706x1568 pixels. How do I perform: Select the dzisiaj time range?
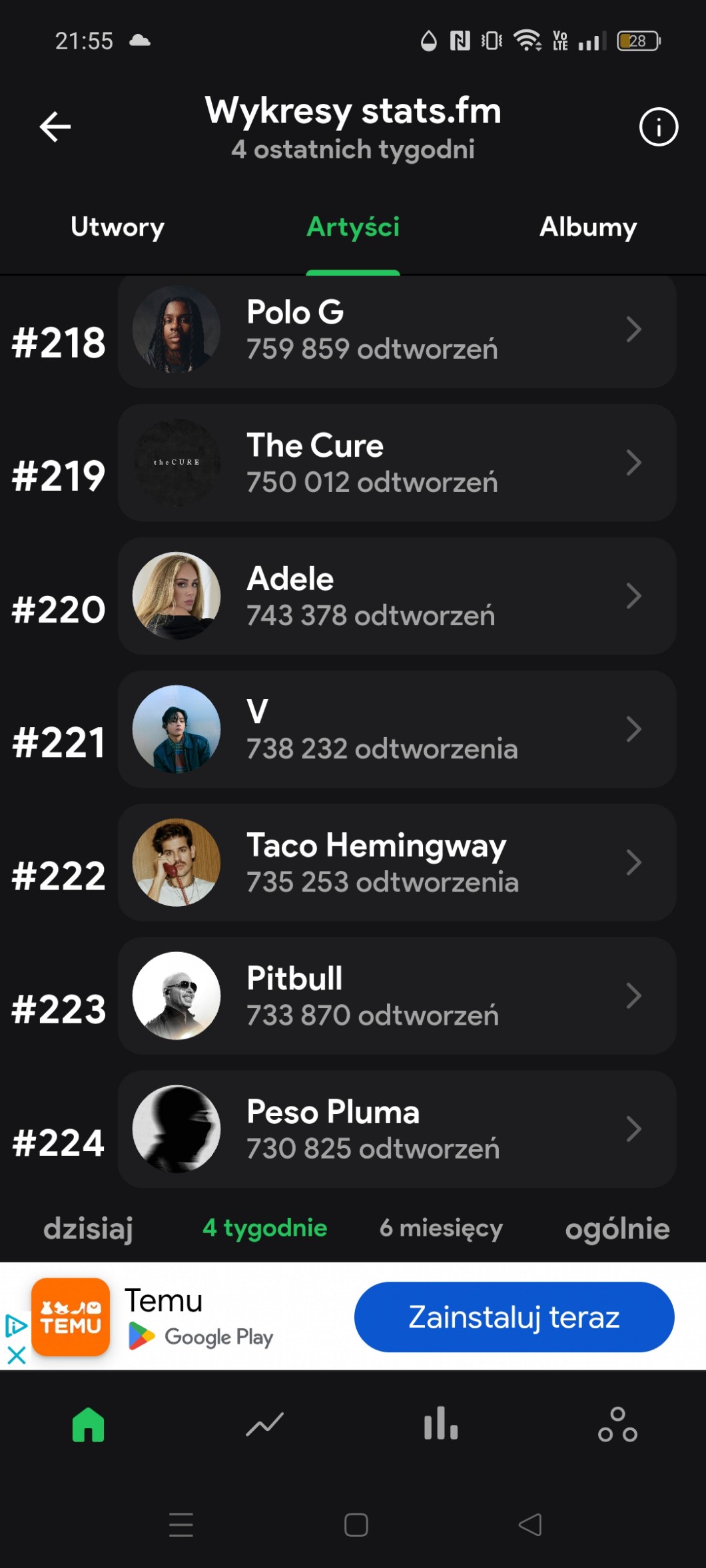tap(88, 1228)
